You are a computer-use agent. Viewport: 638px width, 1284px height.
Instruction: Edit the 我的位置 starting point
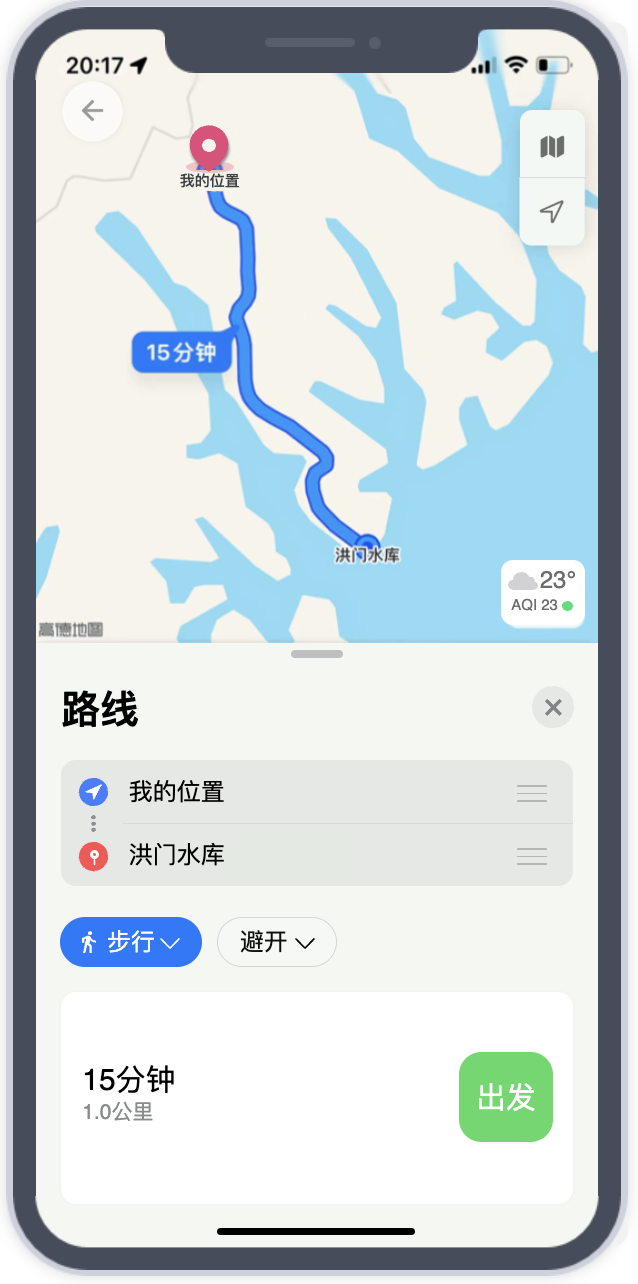tap(300, 793)
